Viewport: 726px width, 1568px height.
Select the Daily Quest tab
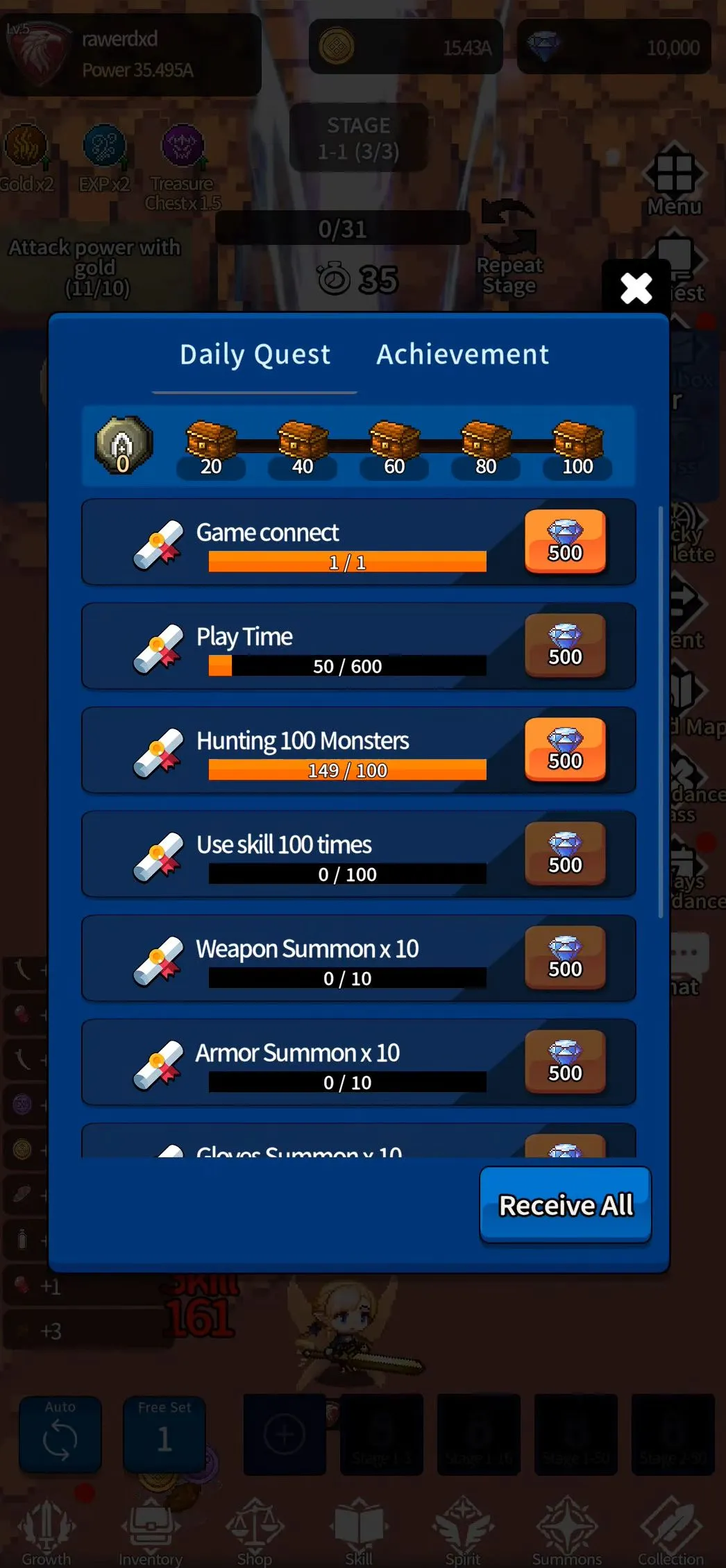(255, 355)
